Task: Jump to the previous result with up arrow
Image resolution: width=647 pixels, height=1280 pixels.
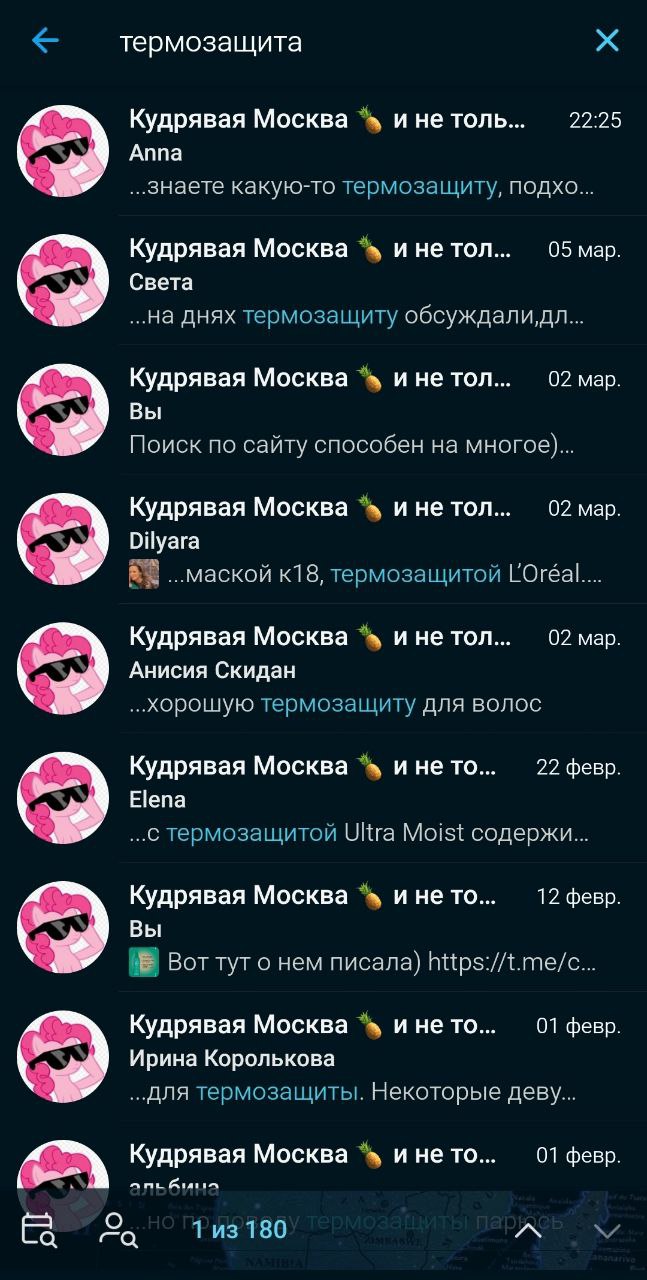Action: [x=528, y=1230]
